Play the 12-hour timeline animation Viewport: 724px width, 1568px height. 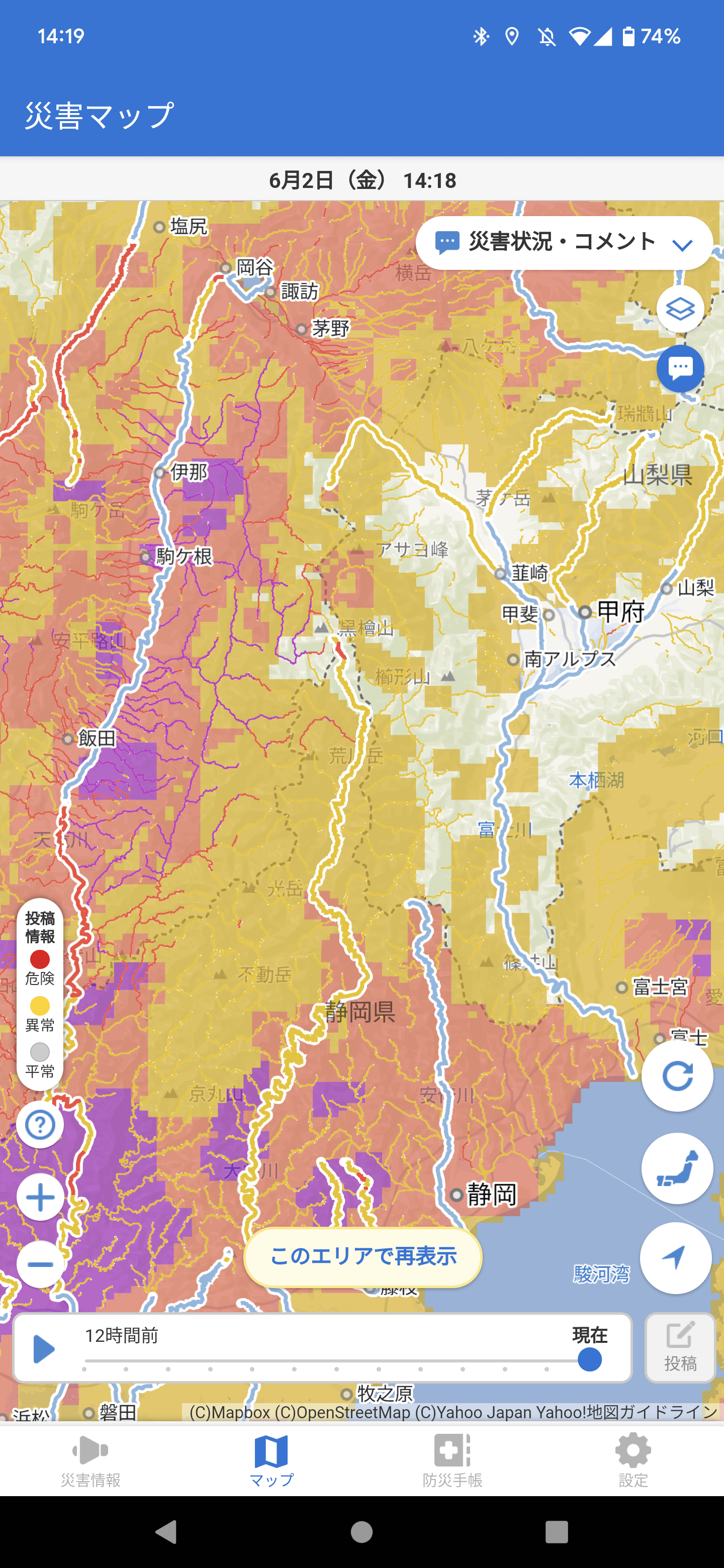coord(43,1349)
